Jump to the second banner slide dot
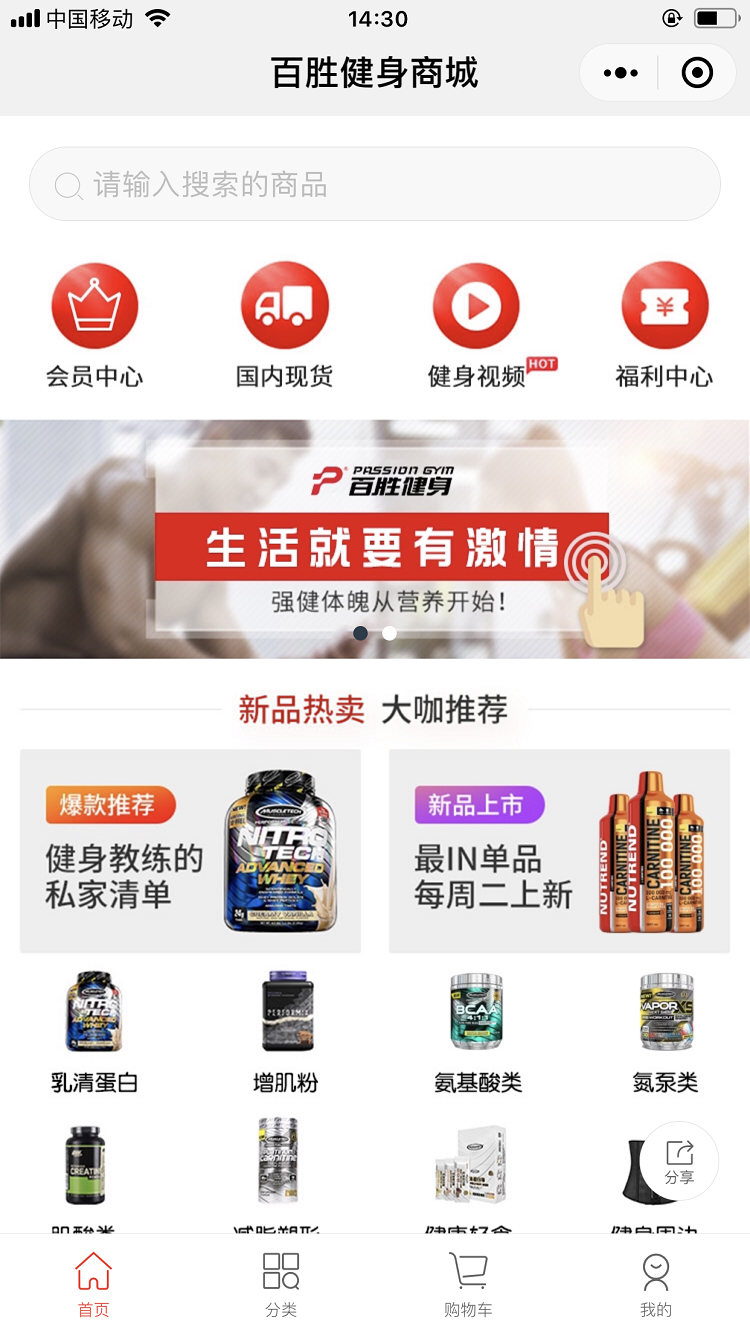 tap(389, 633)
